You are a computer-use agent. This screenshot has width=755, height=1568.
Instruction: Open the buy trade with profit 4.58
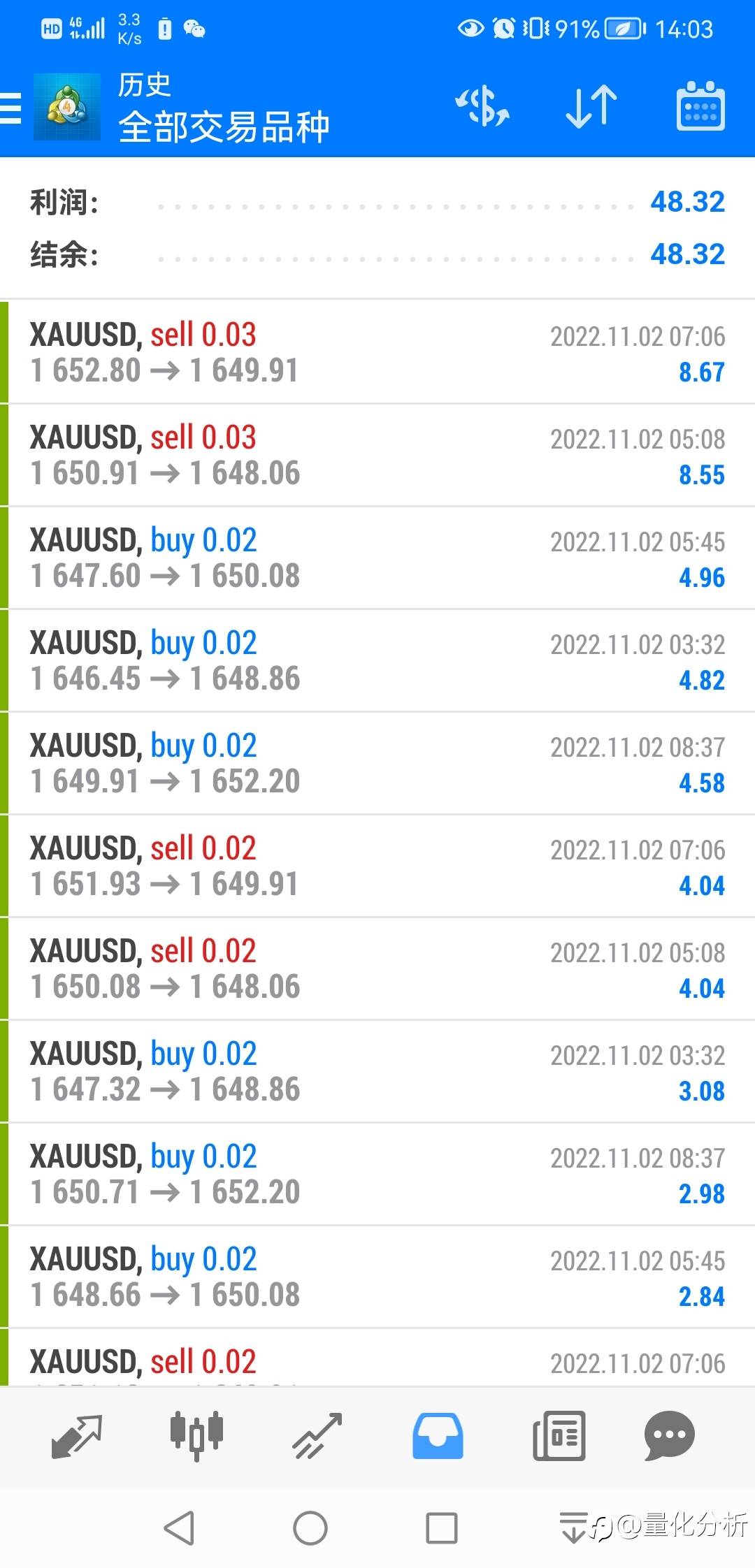pos(377,763)
